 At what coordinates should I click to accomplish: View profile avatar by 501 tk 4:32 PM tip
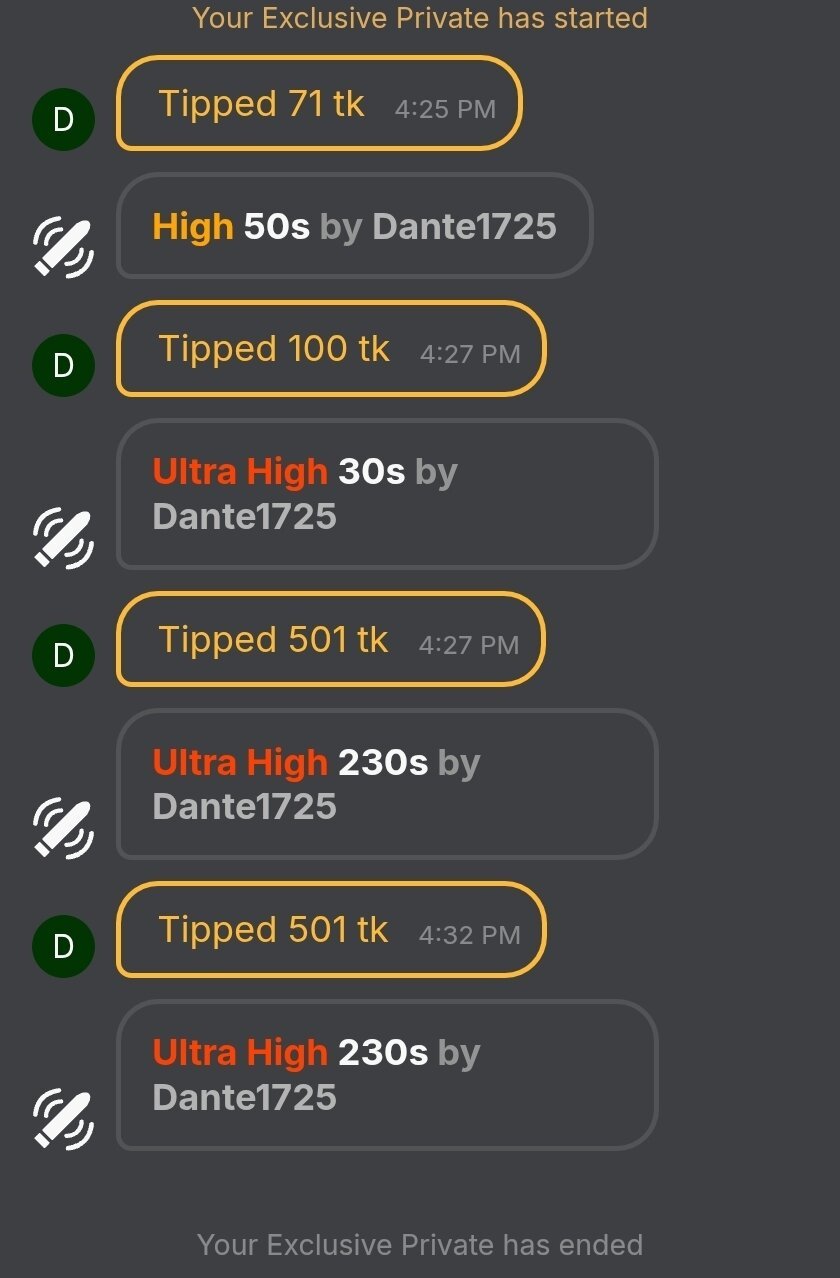pos(63,945)
